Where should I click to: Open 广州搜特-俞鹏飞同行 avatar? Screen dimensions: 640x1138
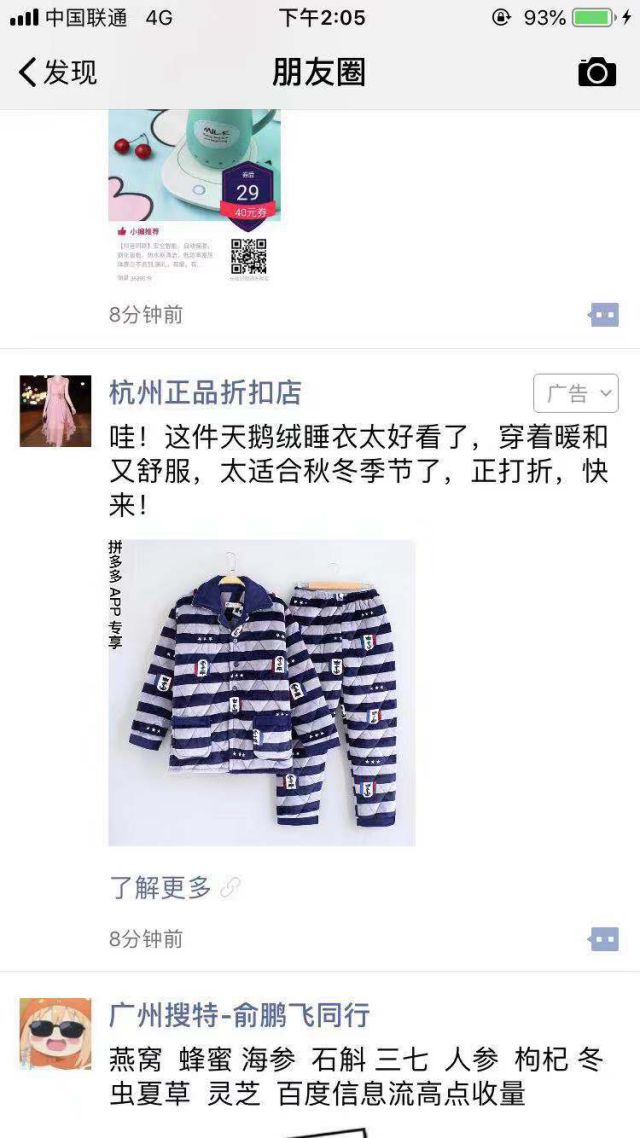tap(55, 1033)
